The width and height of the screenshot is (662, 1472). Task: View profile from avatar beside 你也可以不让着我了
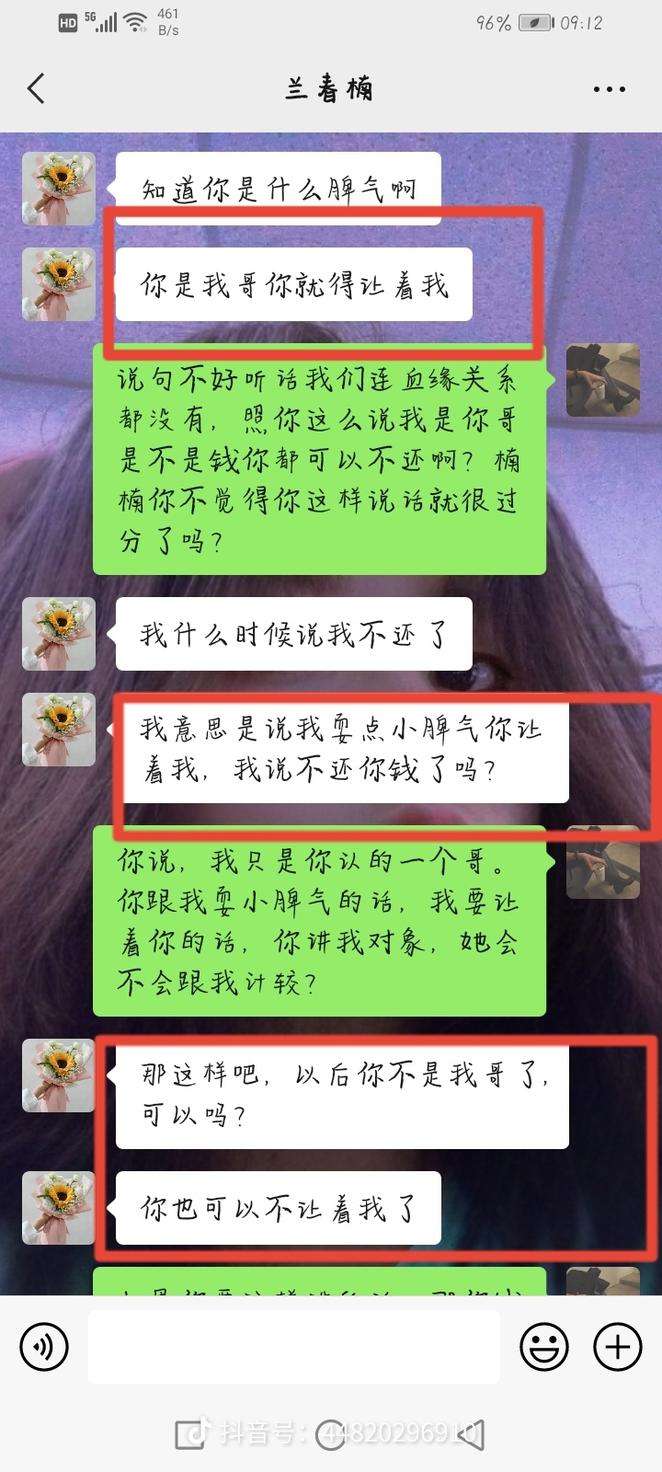59,1208
